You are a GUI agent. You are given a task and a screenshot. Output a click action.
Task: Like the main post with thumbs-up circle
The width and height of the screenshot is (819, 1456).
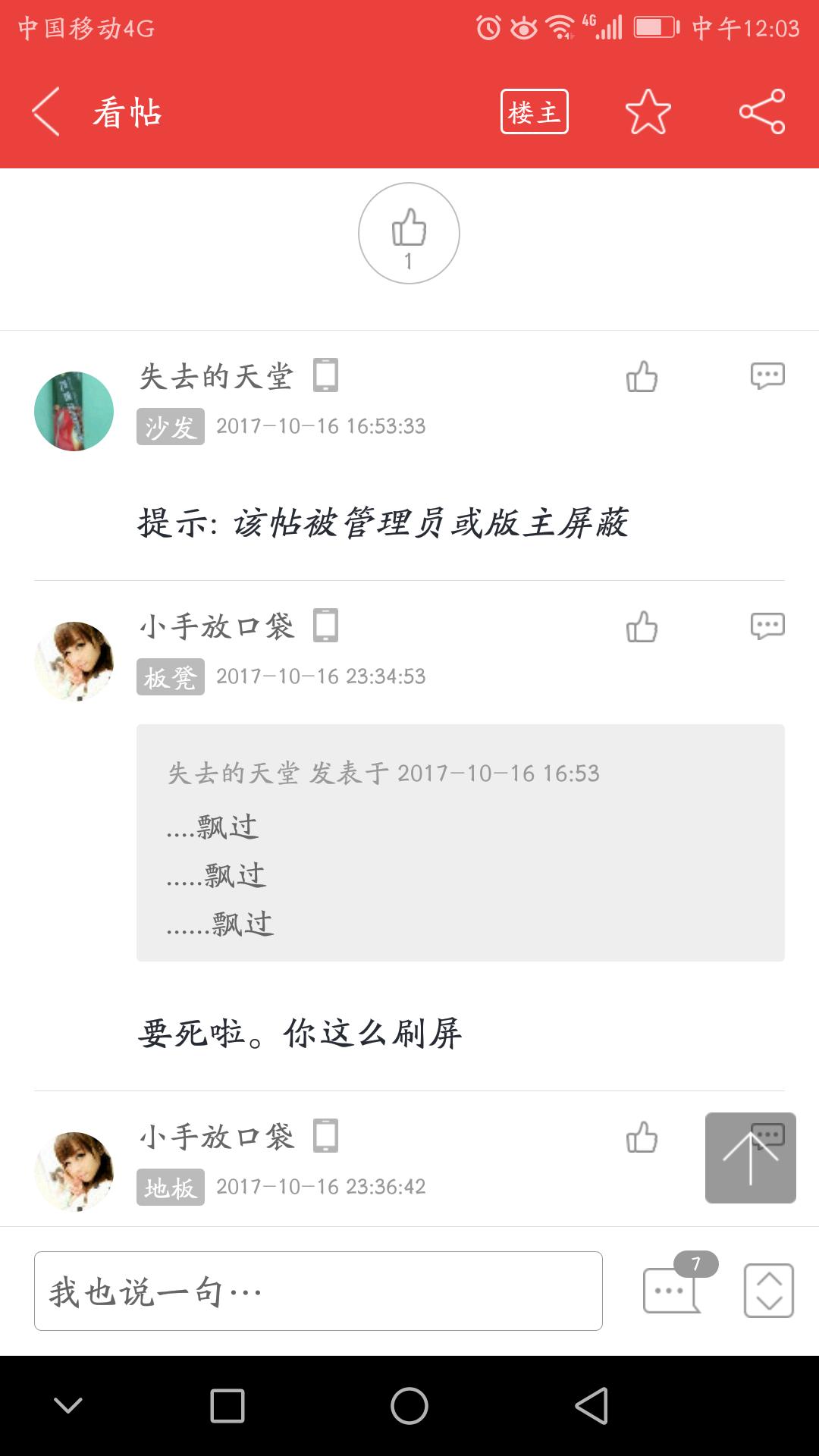[x=409, y=233]
